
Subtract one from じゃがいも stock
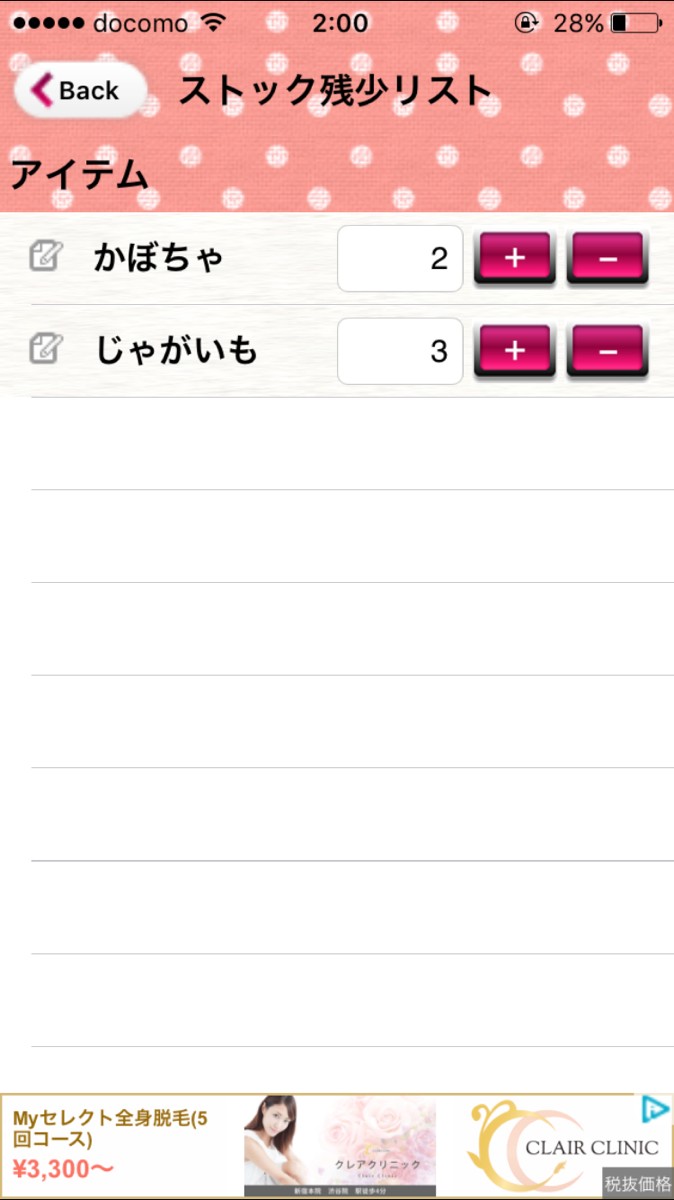click(x=607, y=351)
